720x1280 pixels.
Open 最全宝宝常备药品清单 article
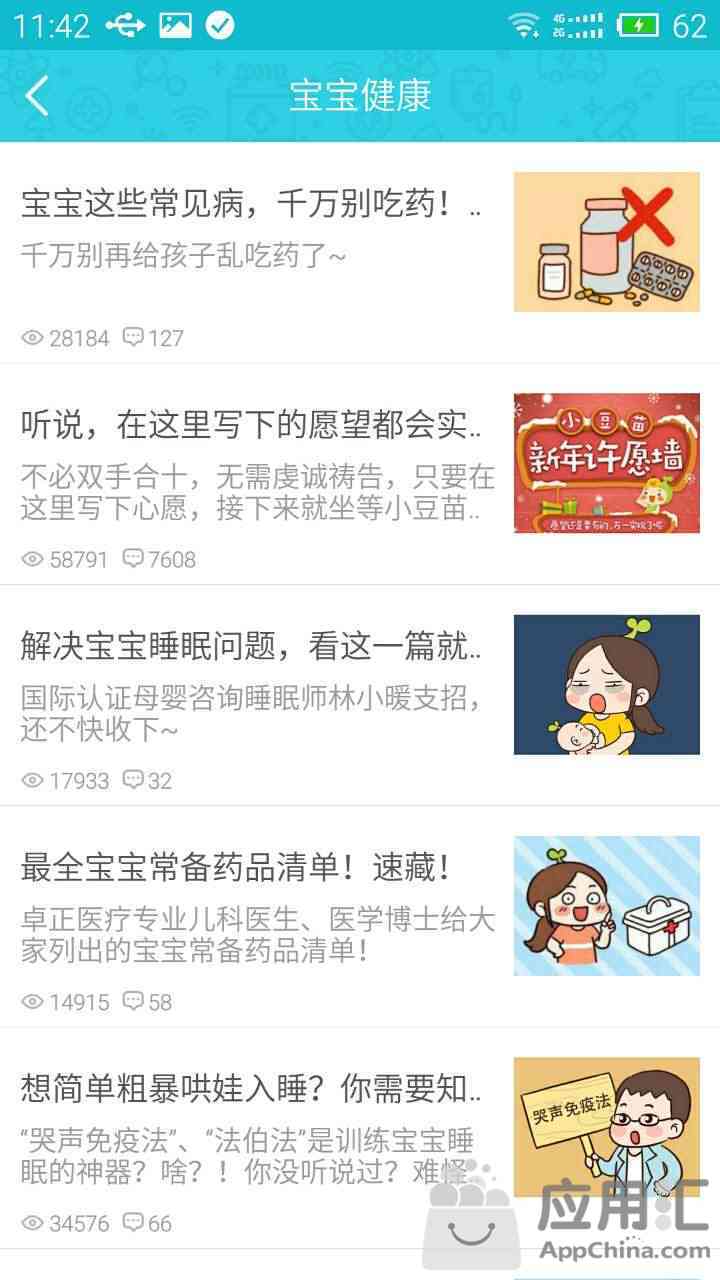pyautogui.click(x=236, y=868)
